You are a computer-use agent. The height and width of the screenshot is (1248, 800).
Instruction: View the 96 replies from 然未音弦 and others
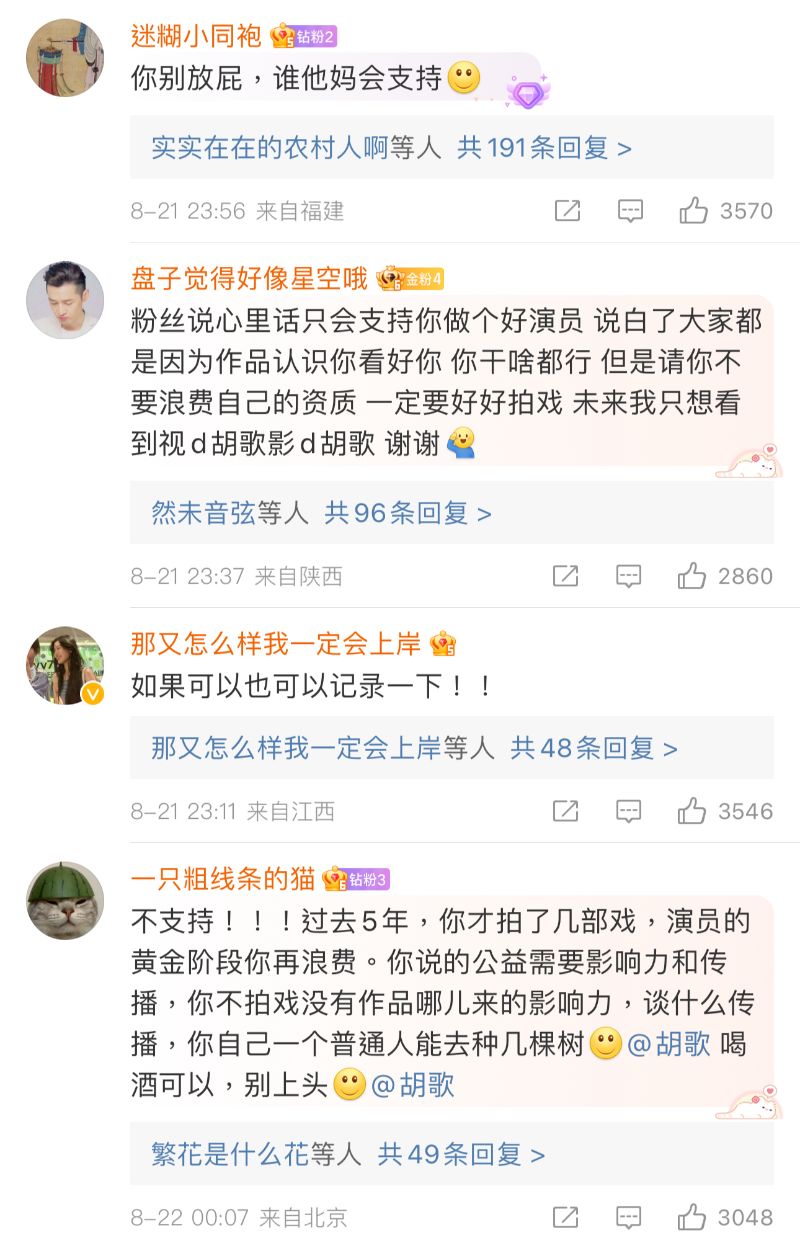[321, 513]
